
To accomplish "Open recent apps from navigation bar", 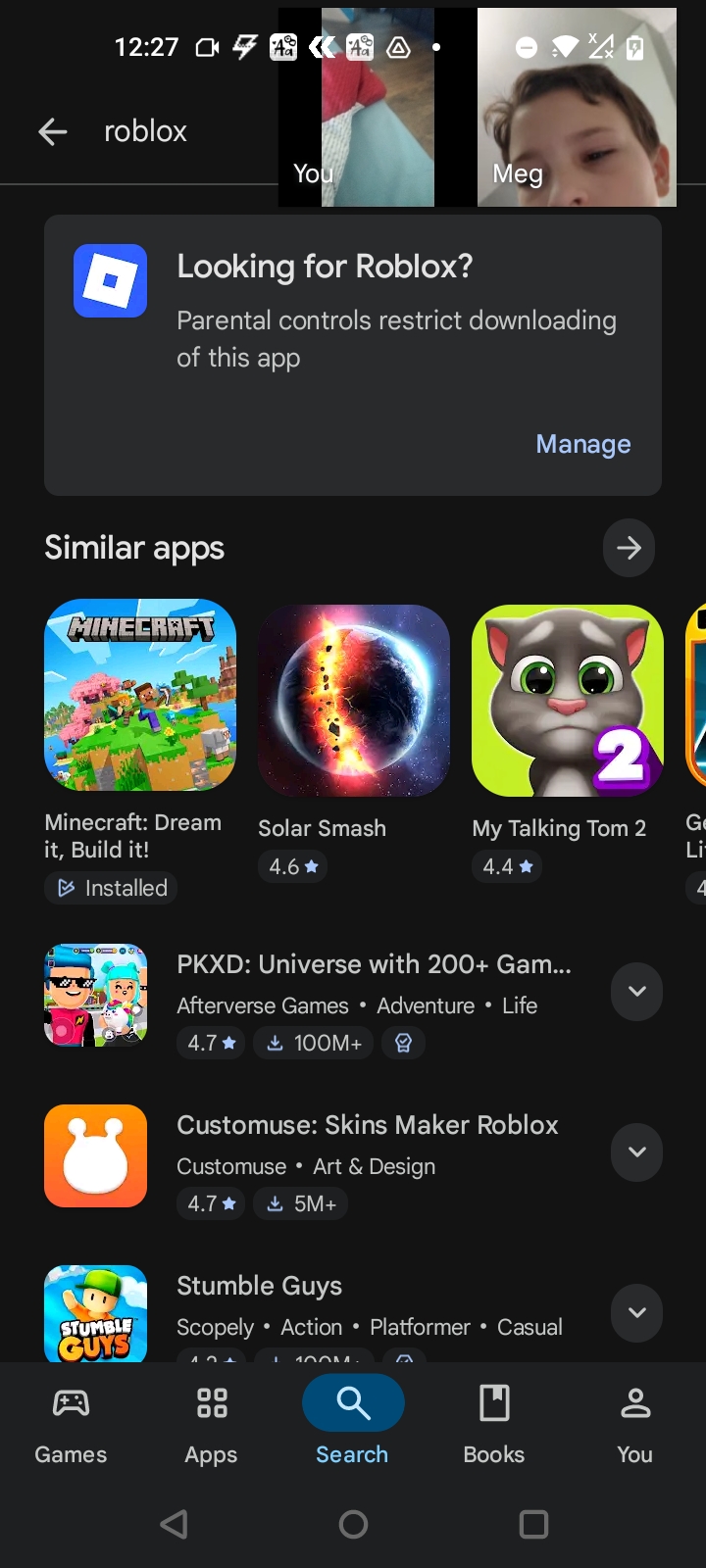I will click(532, 1524).
